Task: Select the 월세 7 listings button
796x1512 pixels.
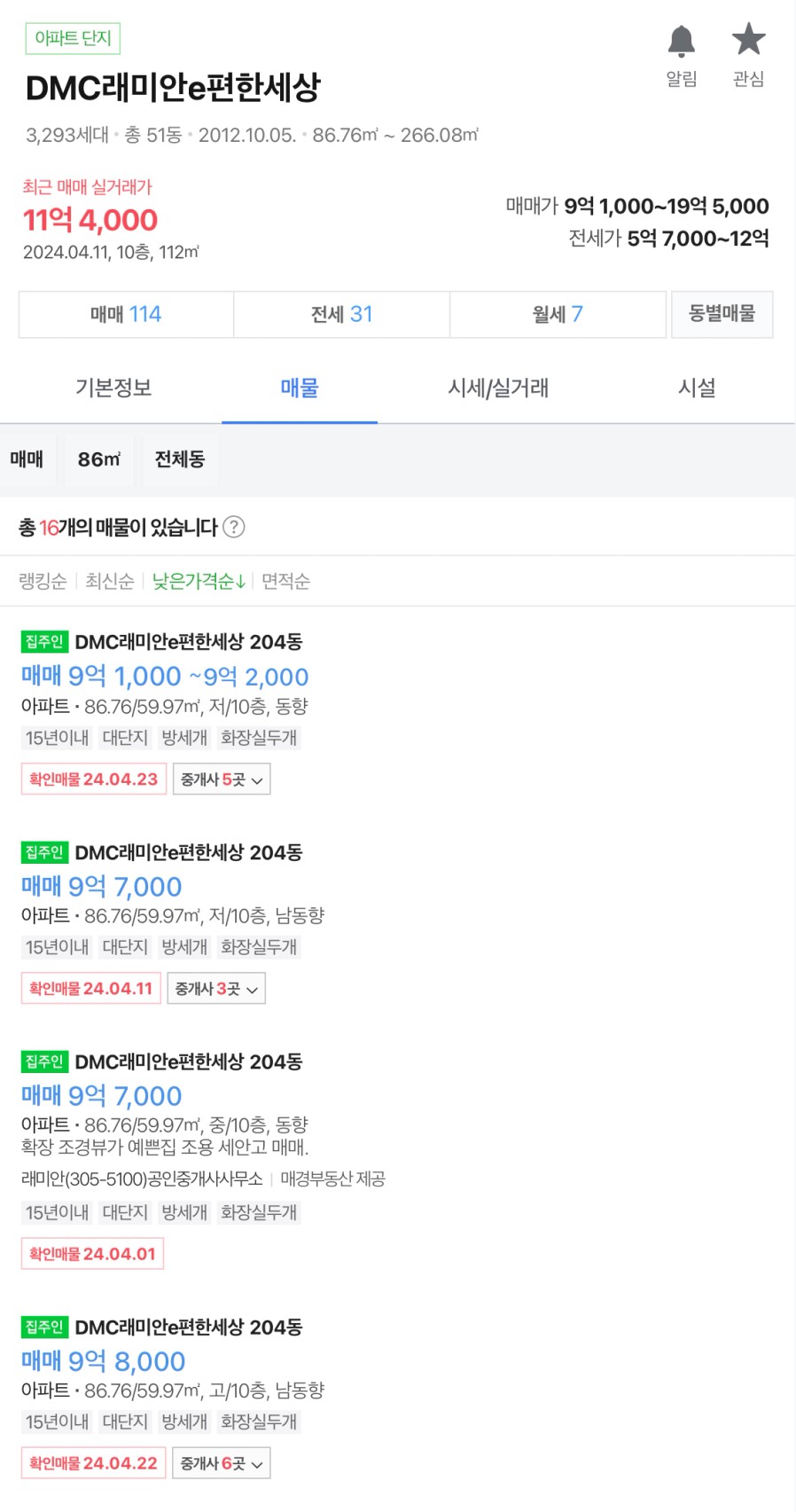Action: pos(558,314)
